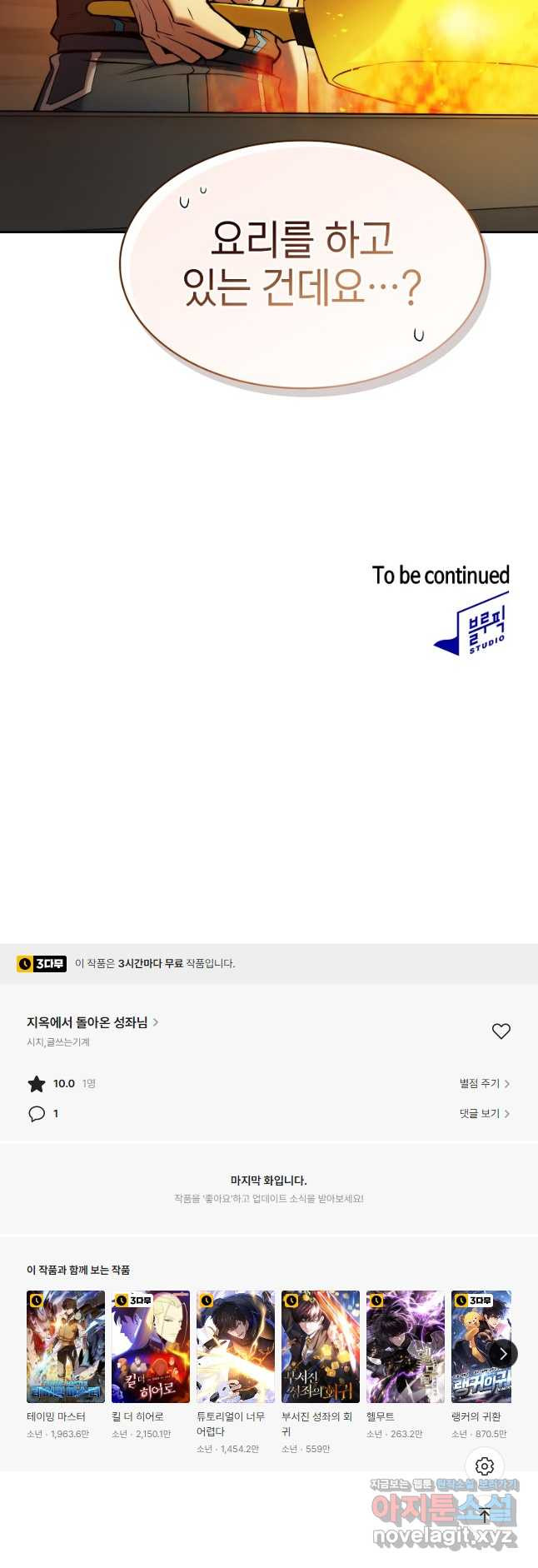Open the 킬 더 히어로 webtoon
Viewport: 538px width, 1568px height.
point(151,1346)
